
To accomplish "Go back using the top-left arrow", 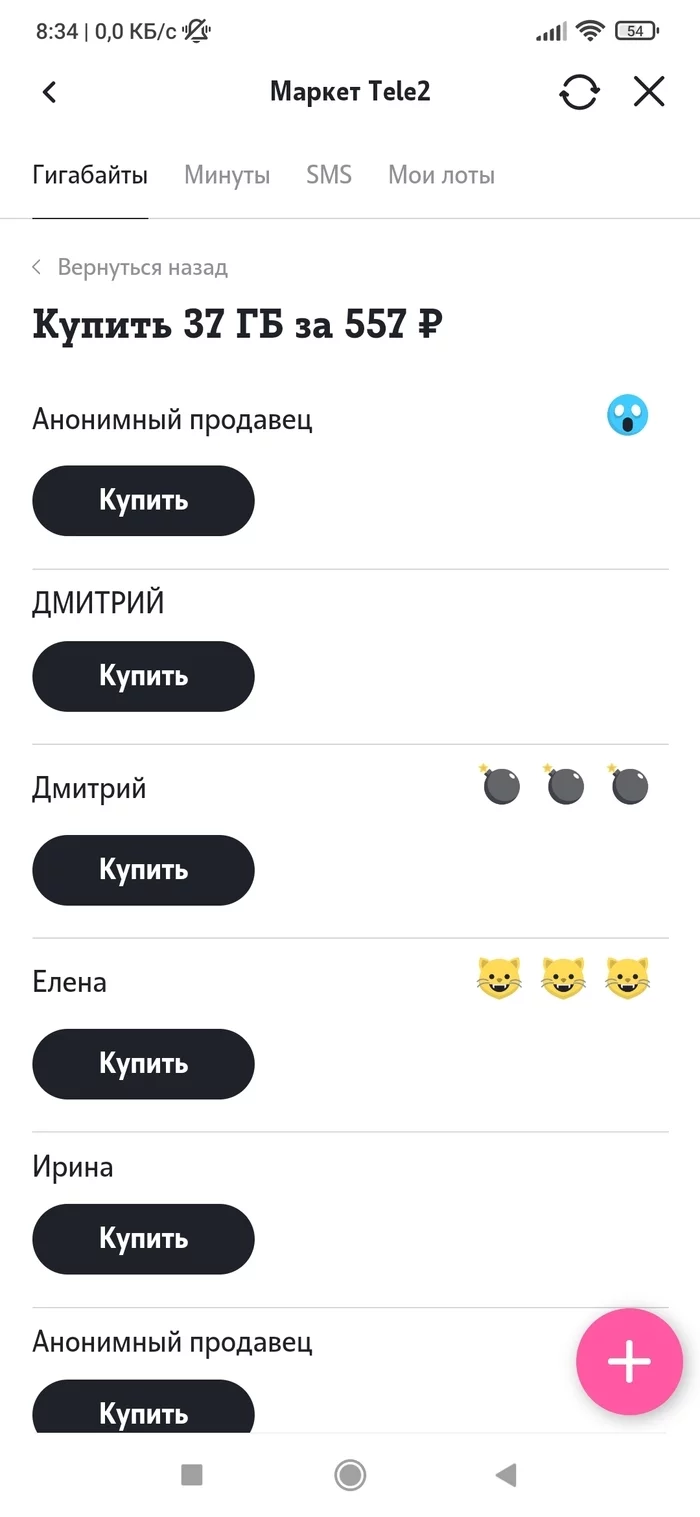I will [x=49, y=92].
